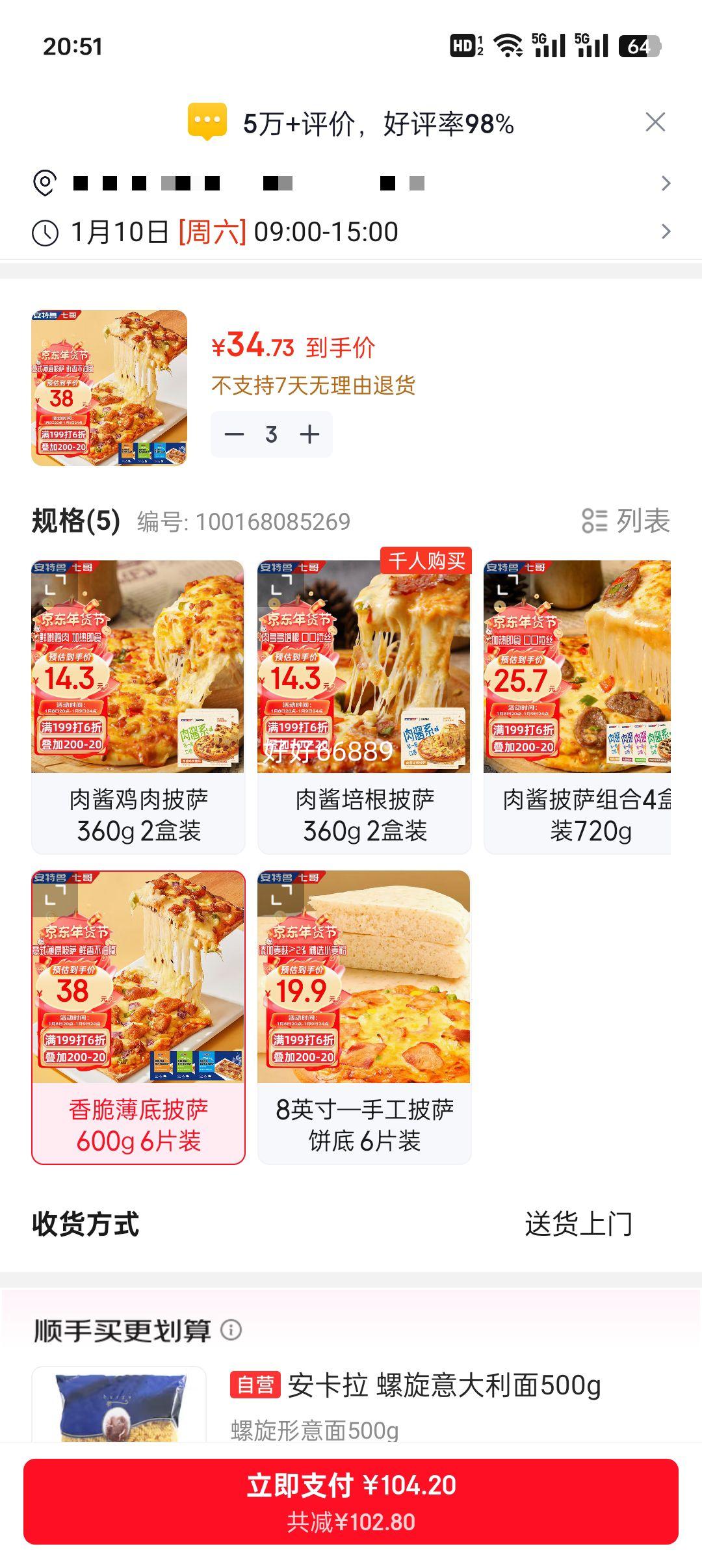702x1568 pixels.
Task: Tap 立即支付 ¥104.20 to pay now
Action: pos(351,1502)
